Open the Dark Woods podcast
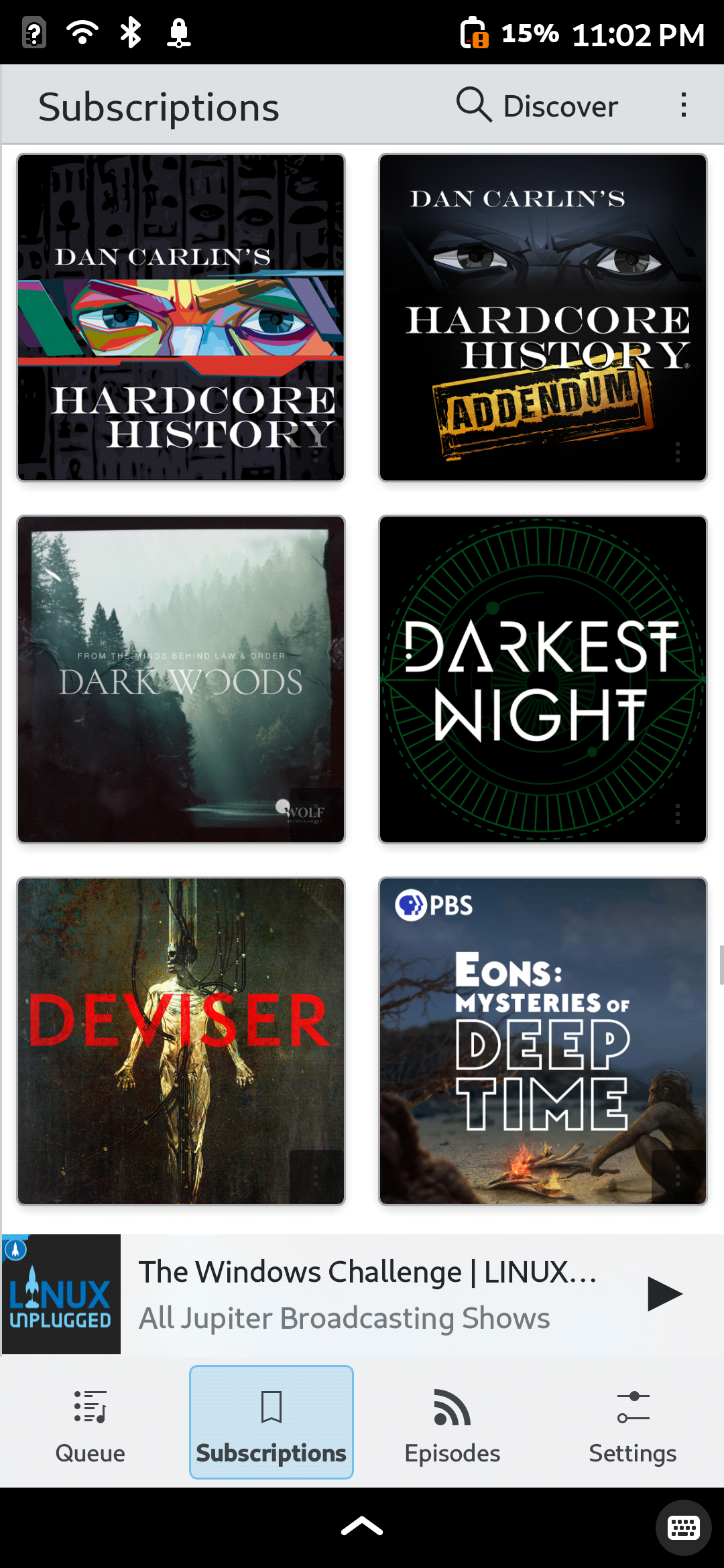Image resolution: width=724 pixels, height=1568 pixels. [181, 679]
